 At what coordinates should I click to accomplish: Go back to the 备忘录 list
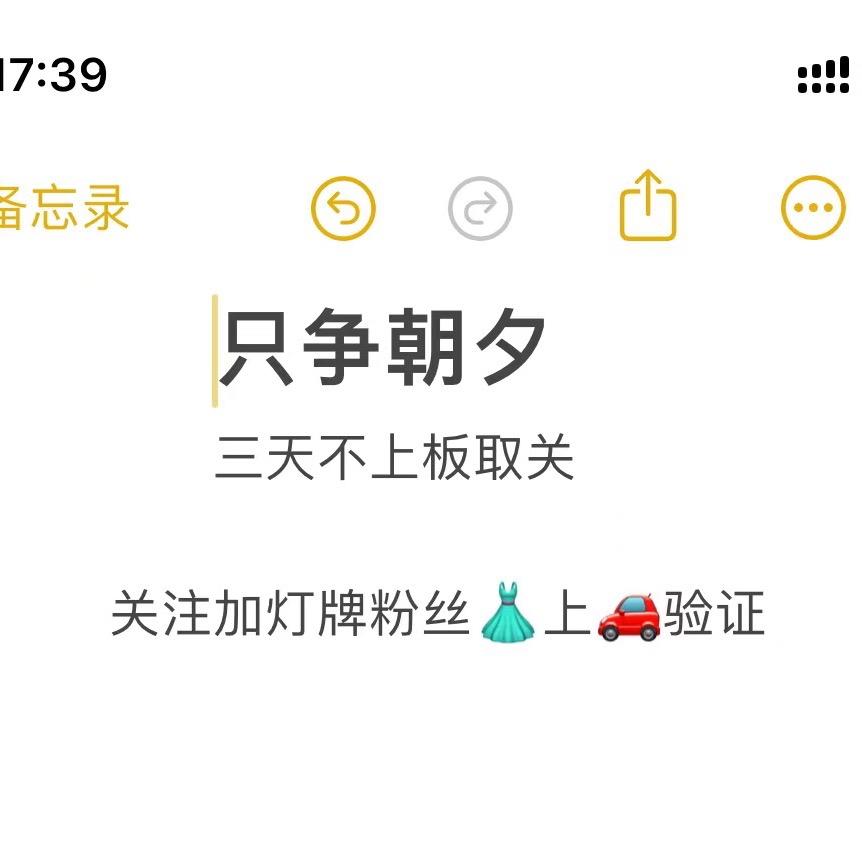pyautogui.click(x=63, y=208)
